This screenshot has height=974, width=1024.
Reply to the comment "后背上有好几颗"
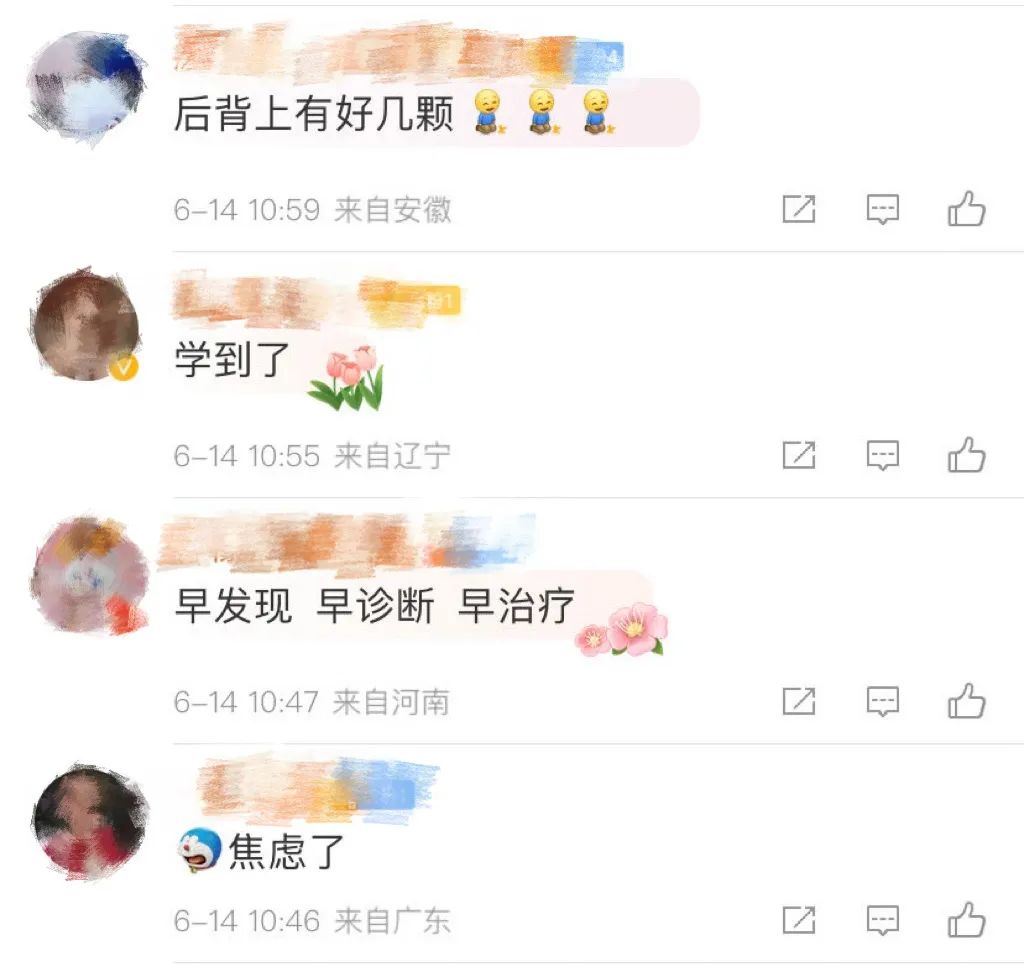(x=882, y=210)
